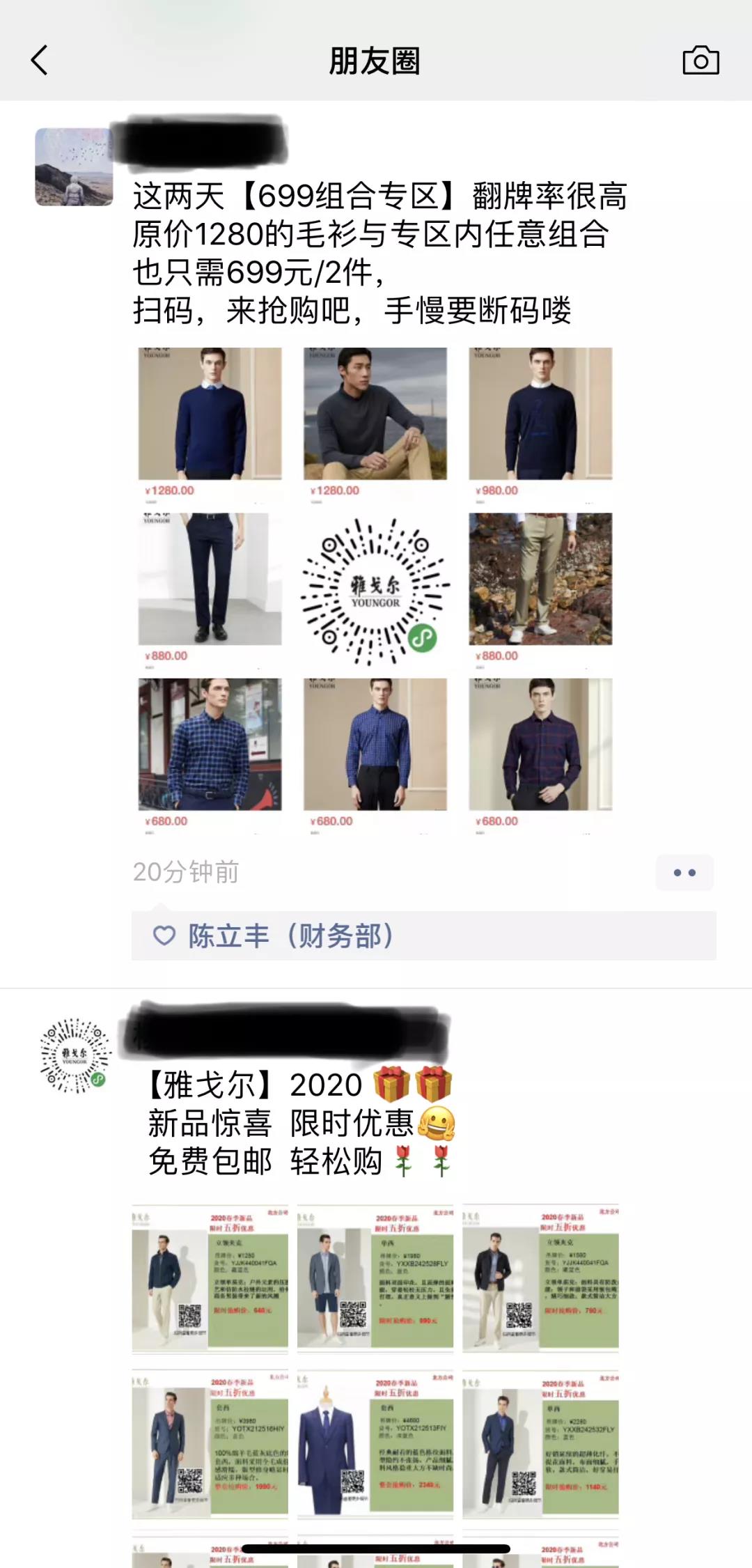
Task: Open 陈立丰（财务部）'s profile from the likes
Action: coord(291,936)
